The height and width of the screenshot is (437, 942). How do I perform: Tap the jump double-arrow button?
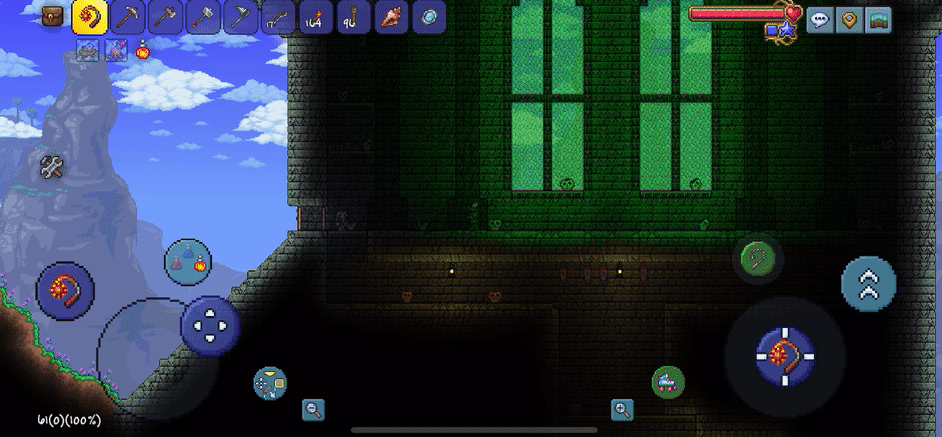868,284
